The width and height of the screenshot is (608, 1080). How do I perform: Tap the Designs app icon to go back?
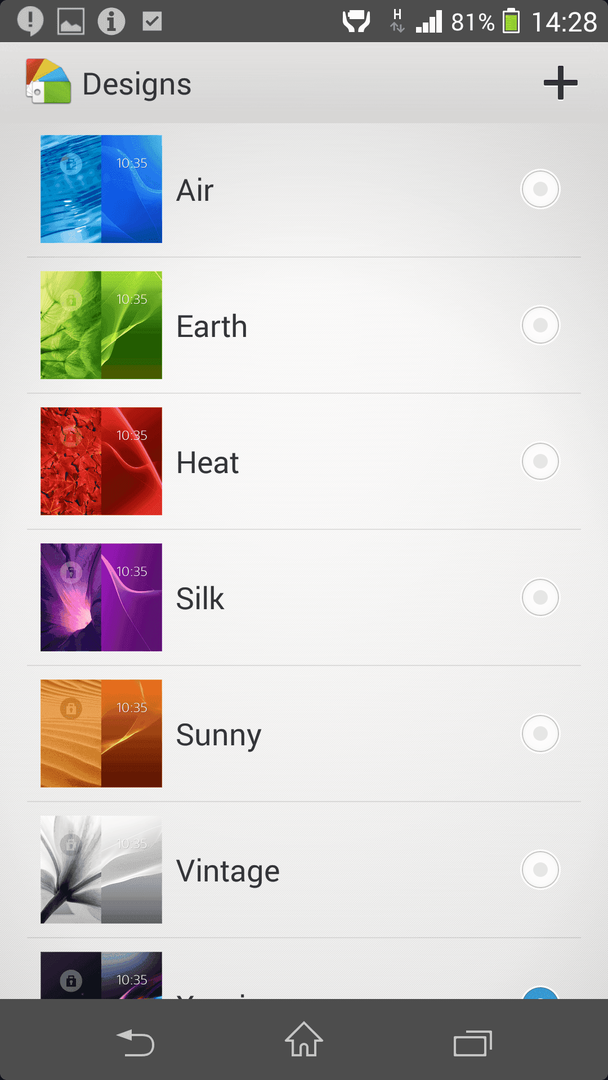pos(48,83)
